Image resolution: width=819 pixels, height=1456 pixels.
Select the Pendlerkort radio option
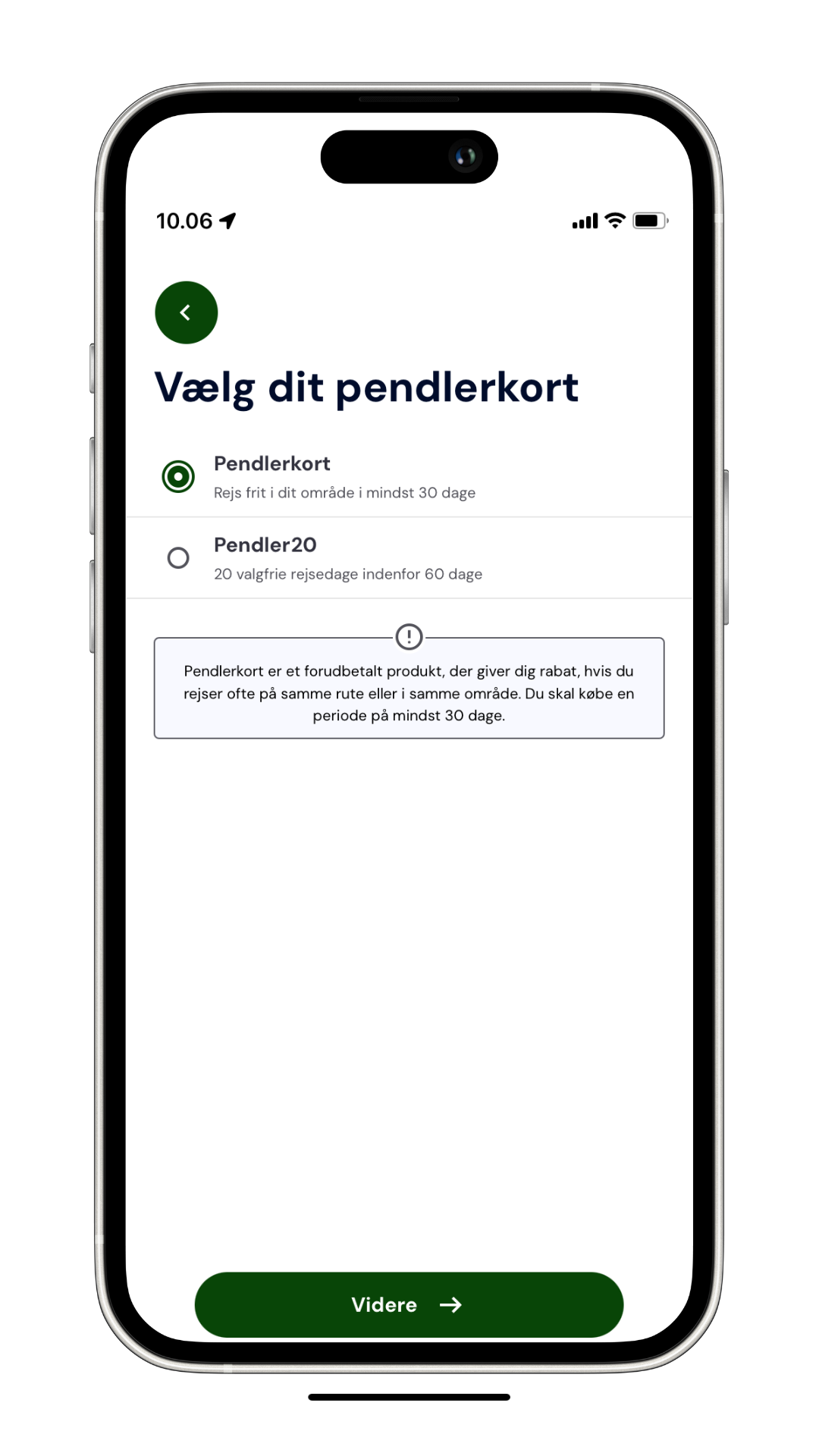(178, 477)
